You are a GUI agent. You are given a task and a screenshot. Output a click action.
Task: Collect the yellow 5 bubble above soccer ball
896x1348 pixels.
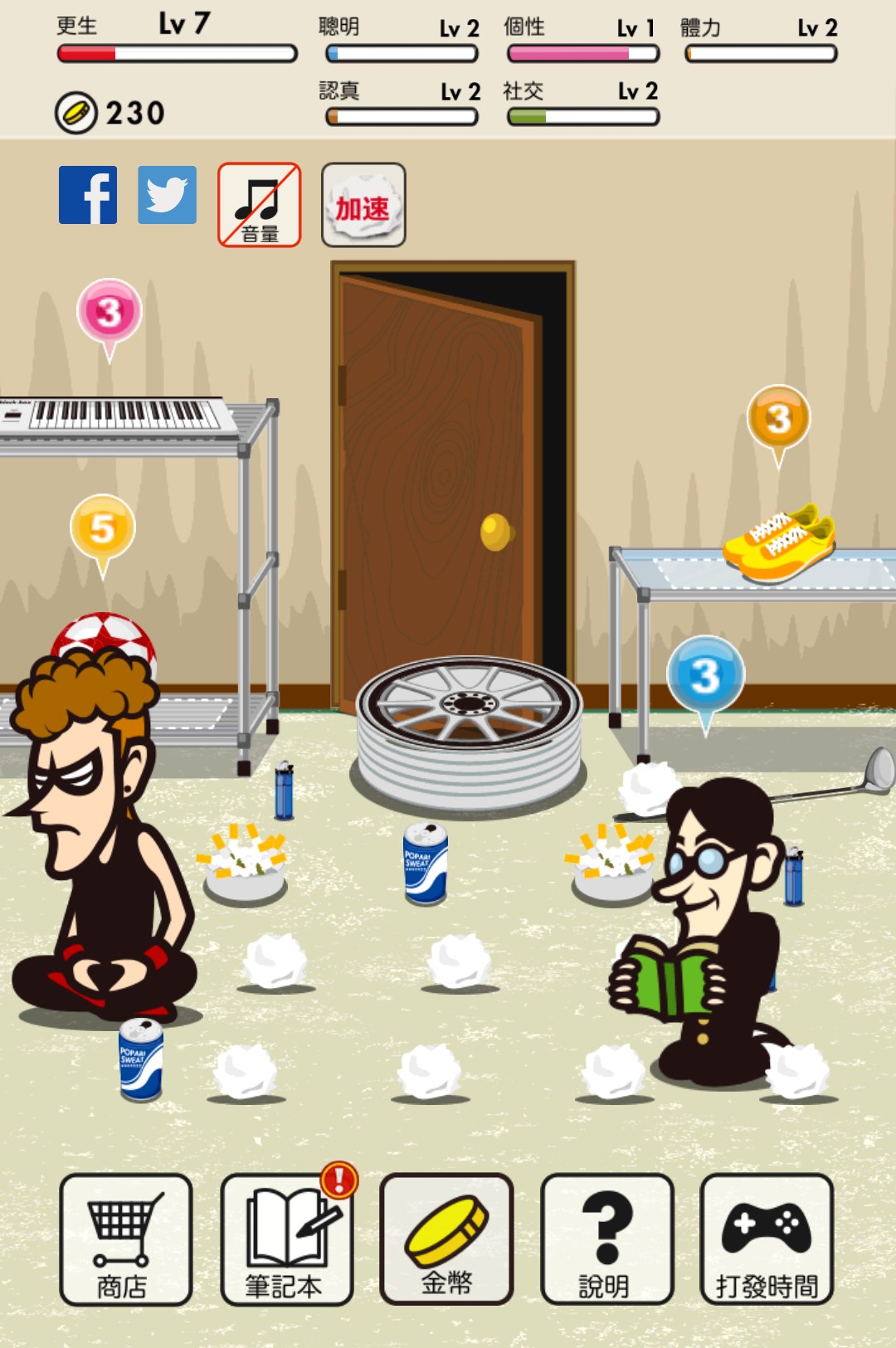(102, 528)
